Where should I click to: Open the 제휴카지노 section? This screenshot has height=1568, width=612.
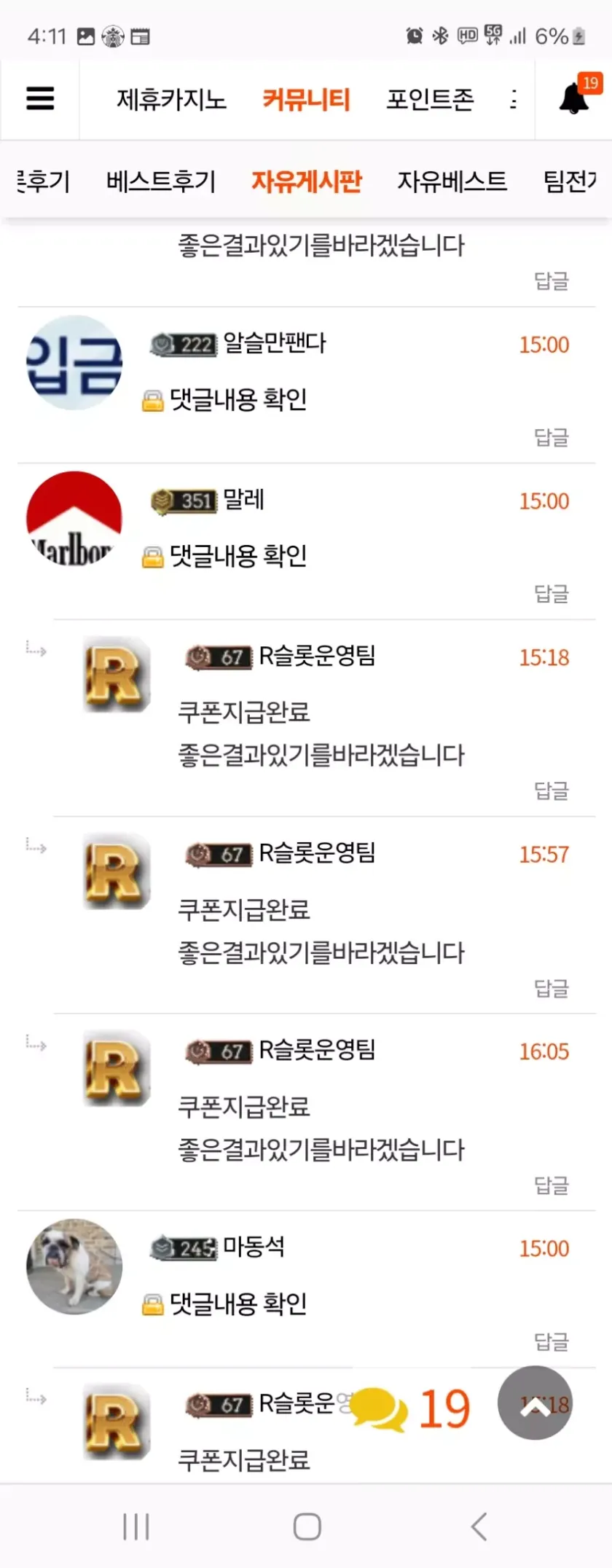coord(171,99)
